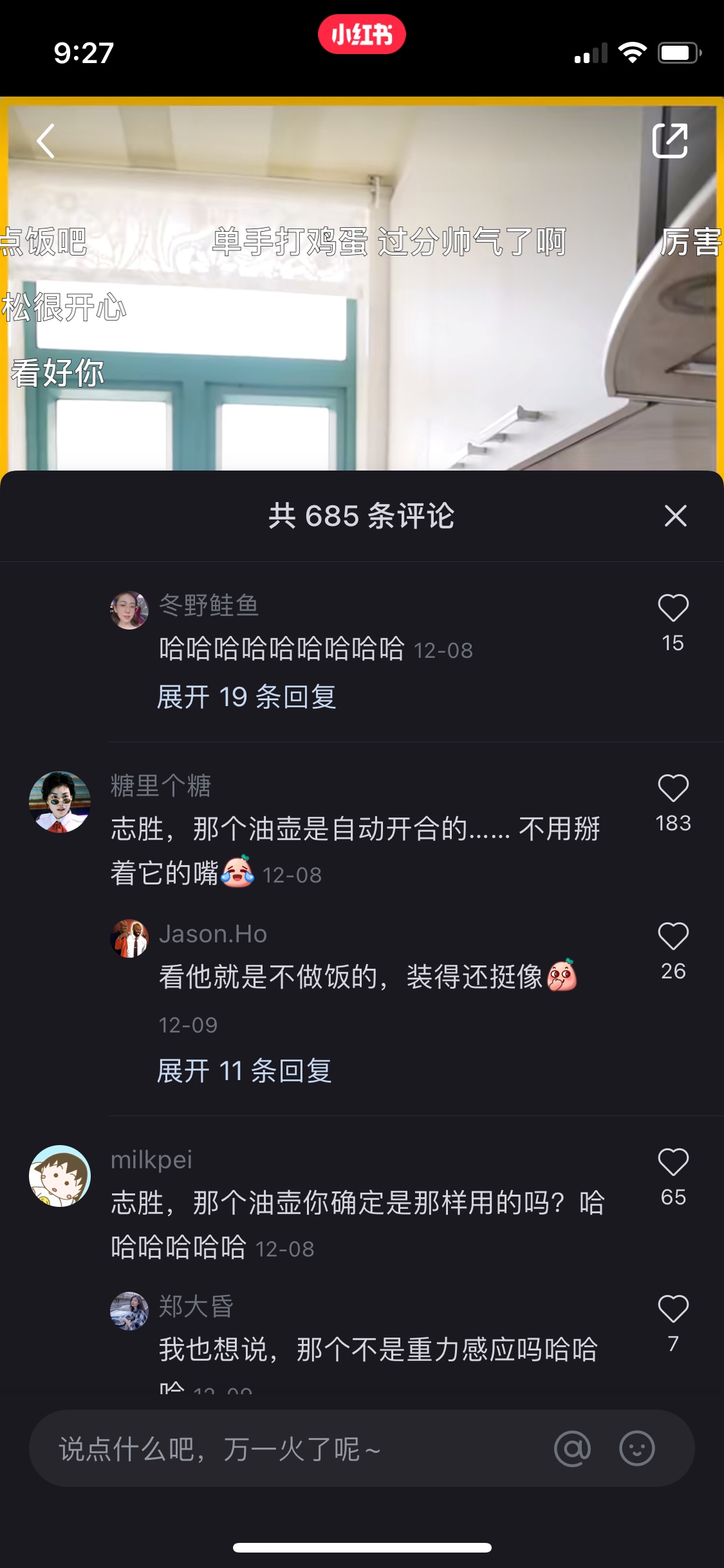
Task: Share this video post
Action: [x=670, y=140]
